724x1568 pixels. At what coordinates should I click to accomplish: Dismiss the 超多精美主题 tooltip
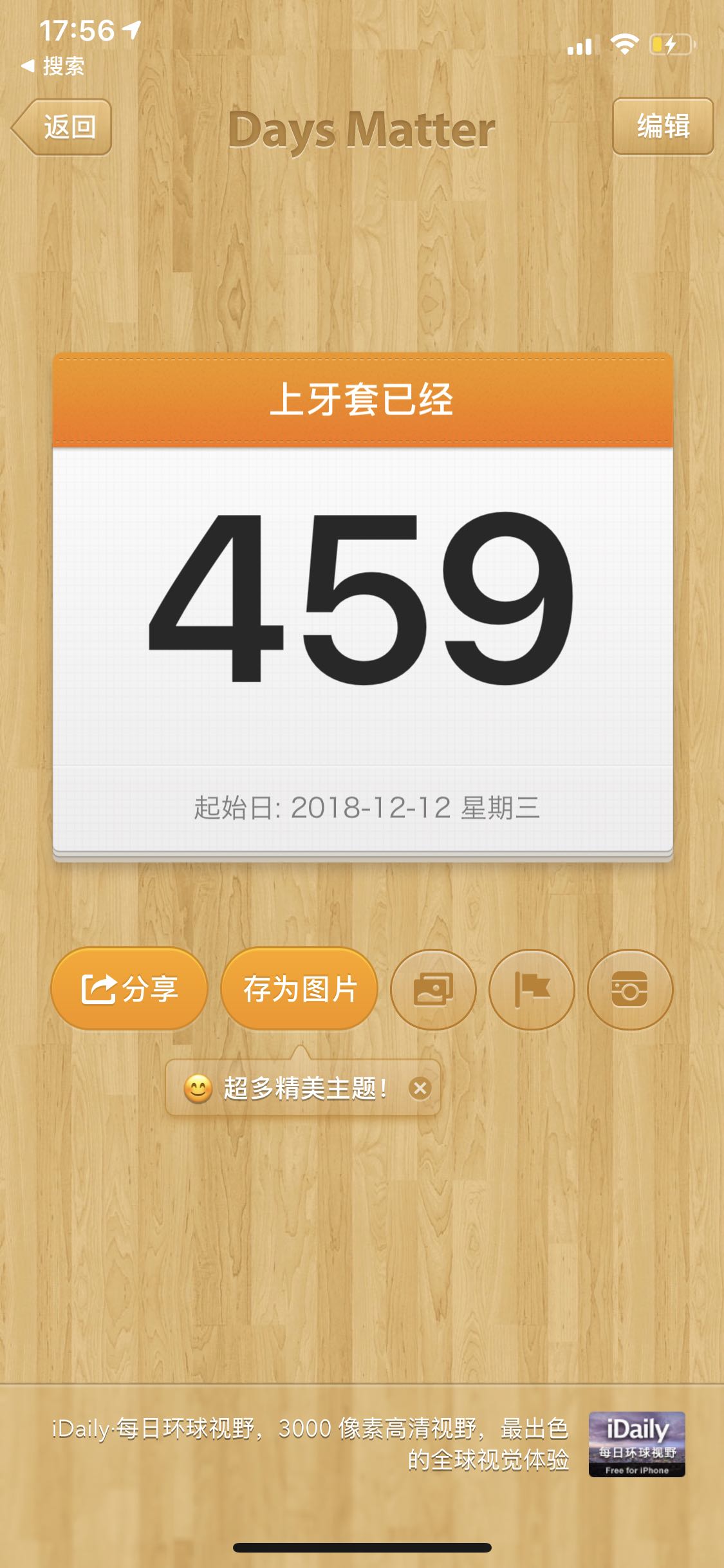click(420, 1088)
